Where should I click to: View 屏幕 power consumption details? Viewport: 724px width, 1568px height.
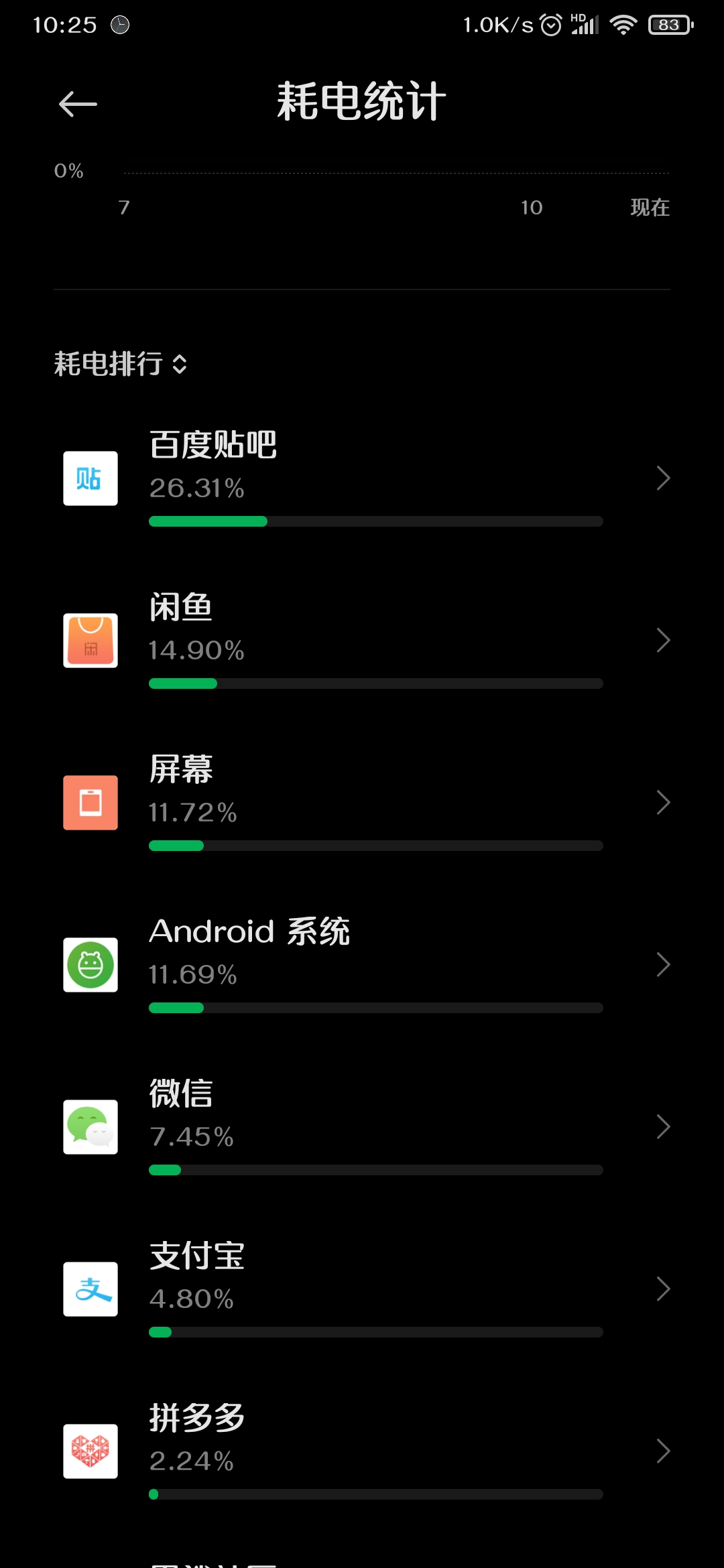tap(362, 803)
